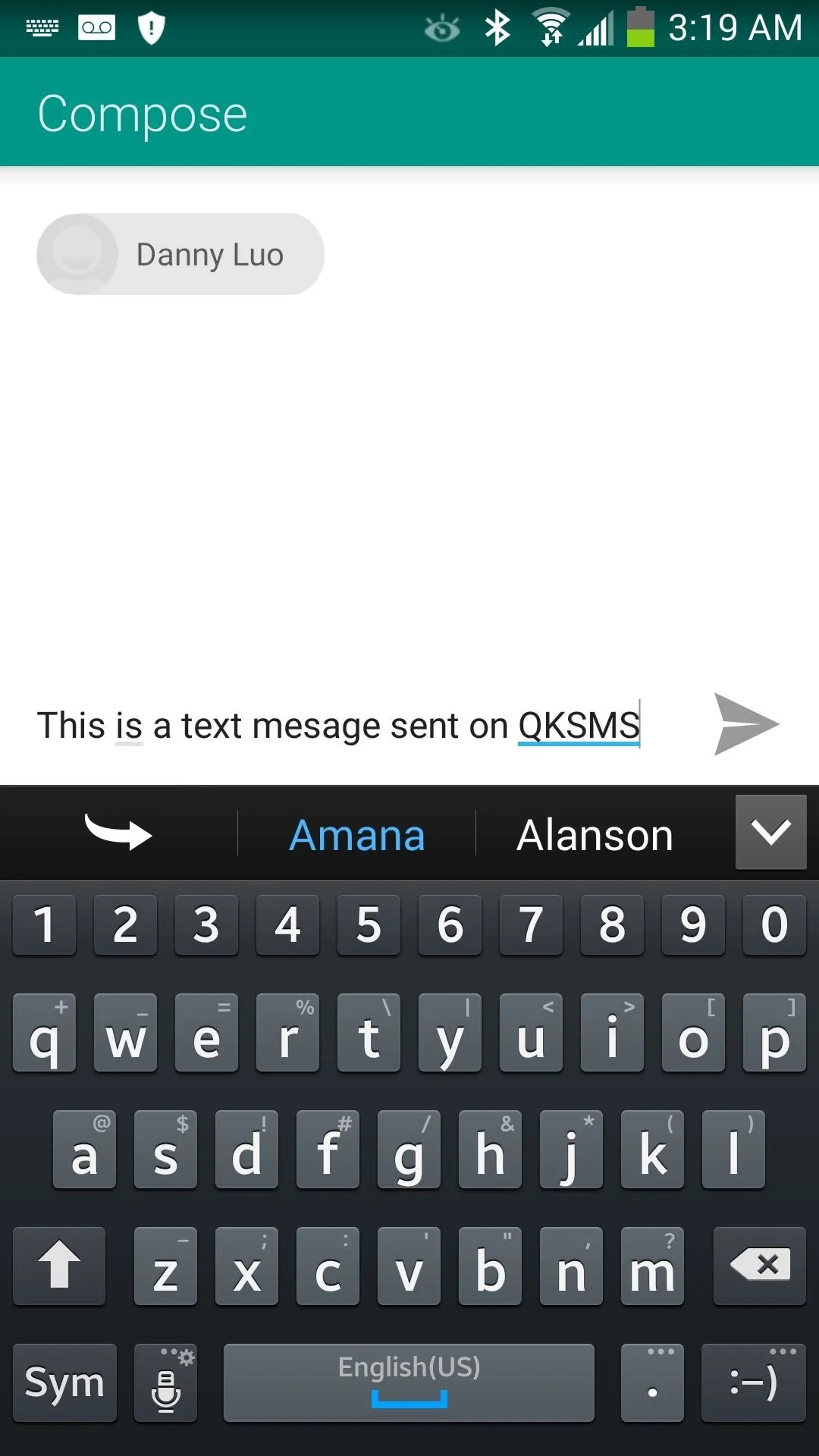Tap the shift key

tap(59, 1266)
